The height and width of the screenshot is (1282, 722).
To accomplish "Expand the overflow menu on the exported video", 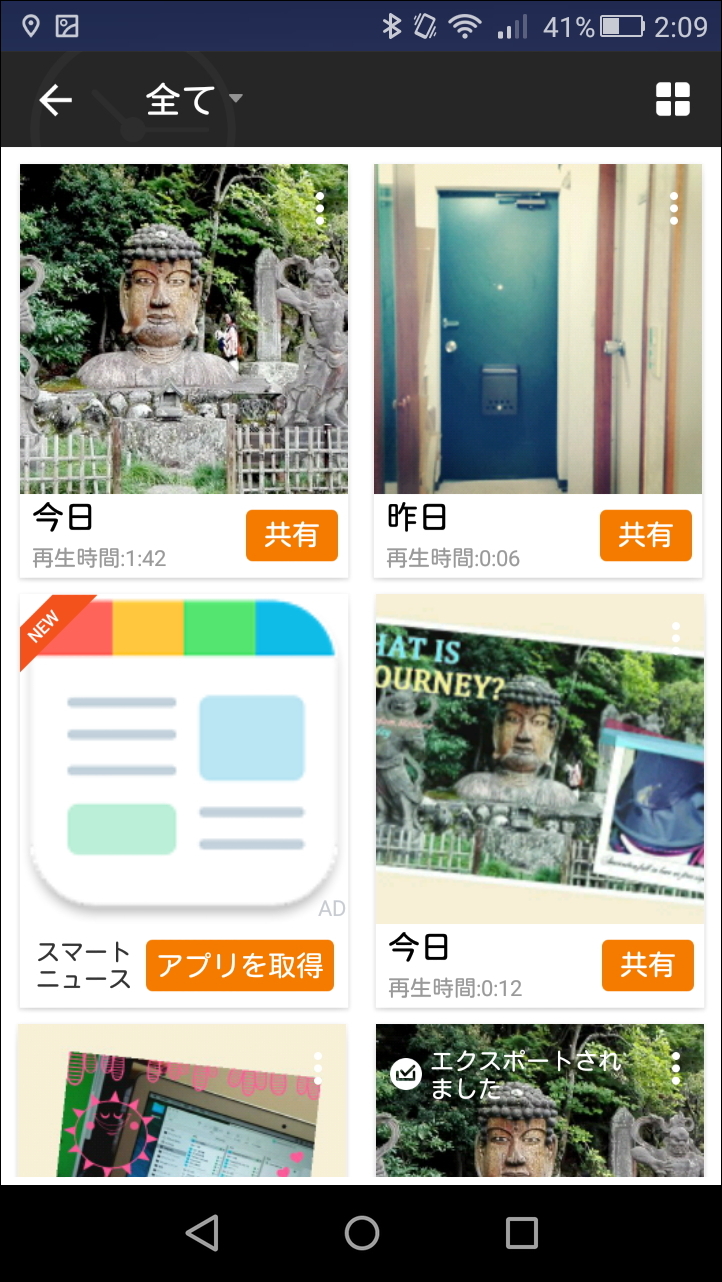I will (x=676, y=1068).
